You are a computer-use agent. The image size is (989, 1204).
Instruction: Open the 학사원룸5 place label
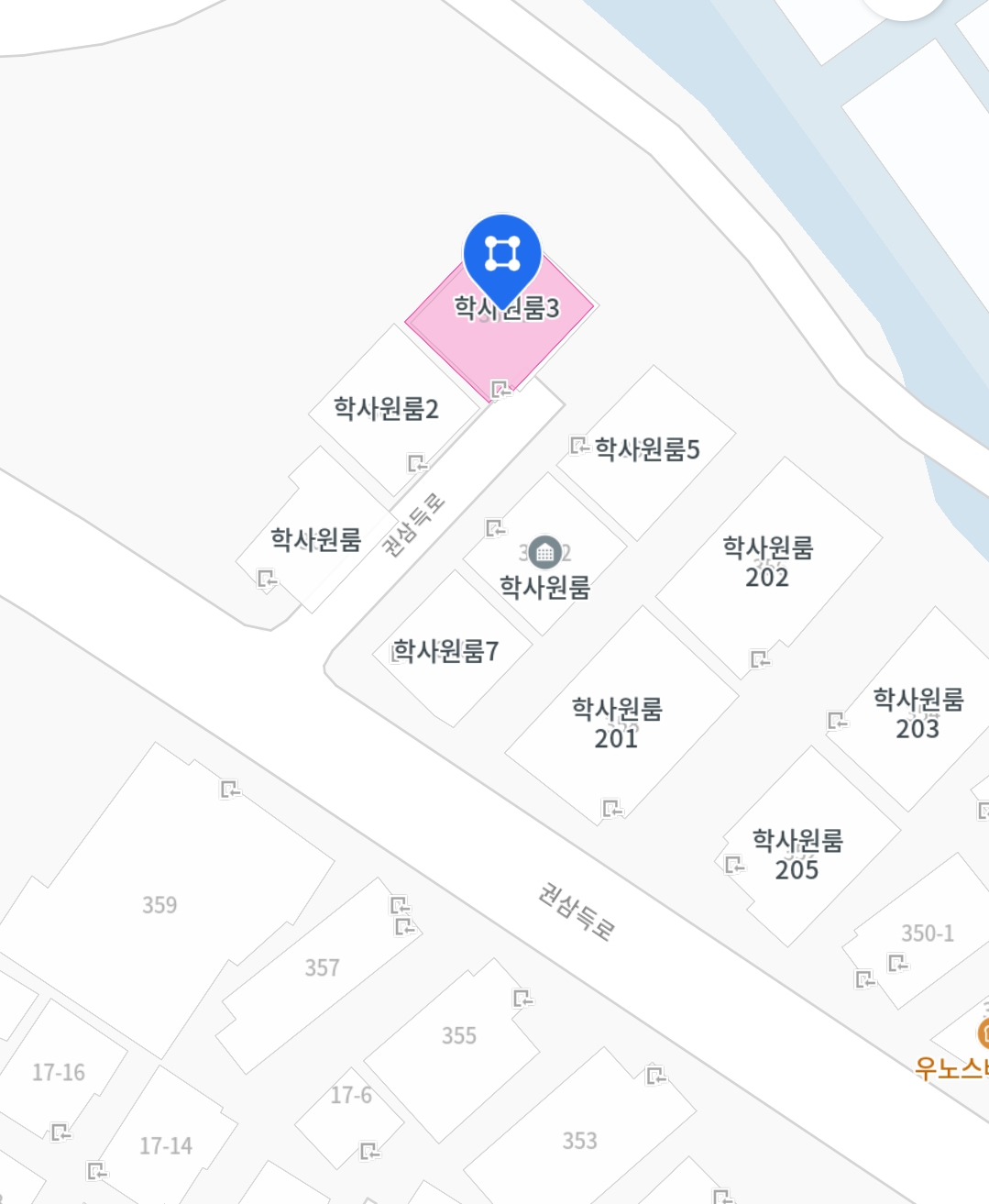pyautogui.click(x=646, y=449)
